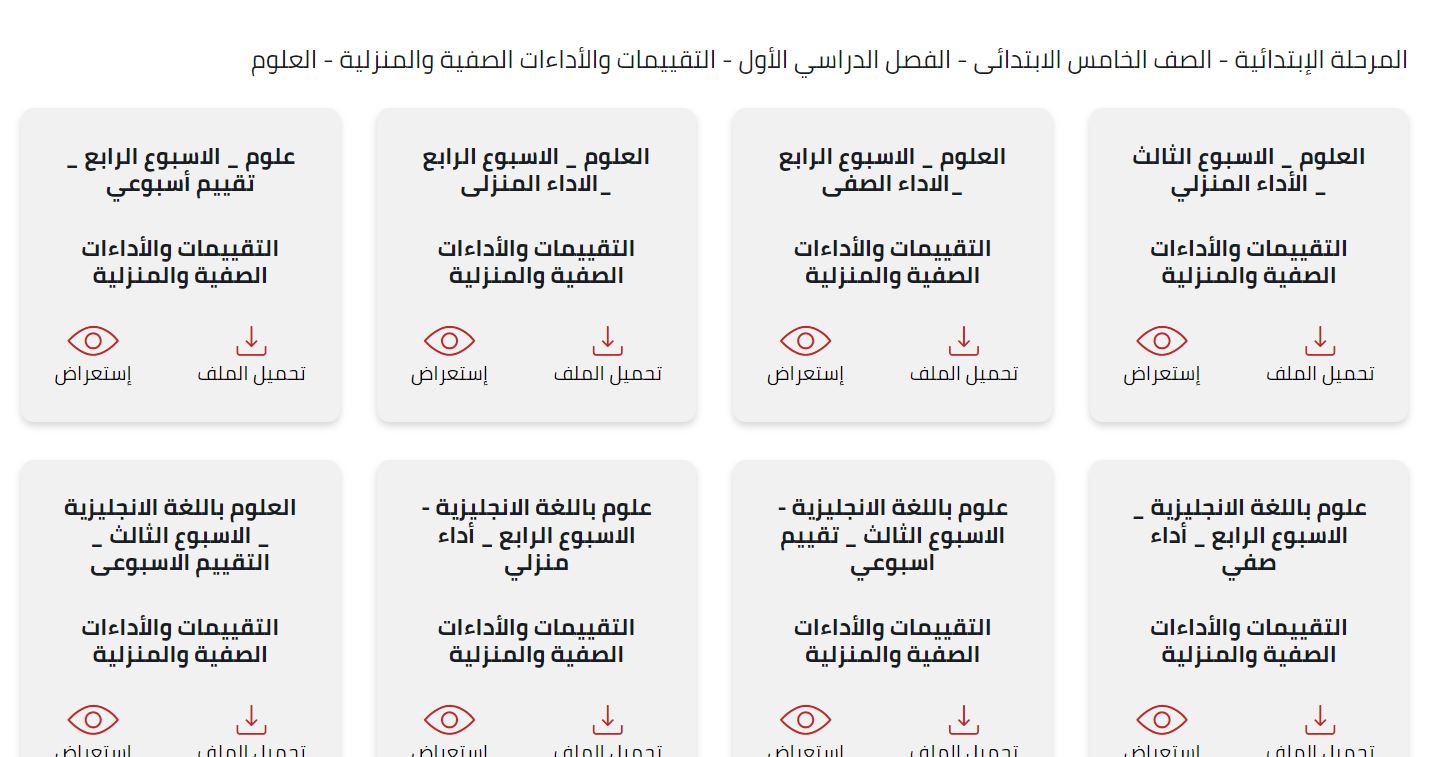Tap تحميل الملف for العلوم الاسبوع الرابع الاداء المنزلى
Screen dimensions: 1430x757
pyautogui.click(x=607, y=354)
